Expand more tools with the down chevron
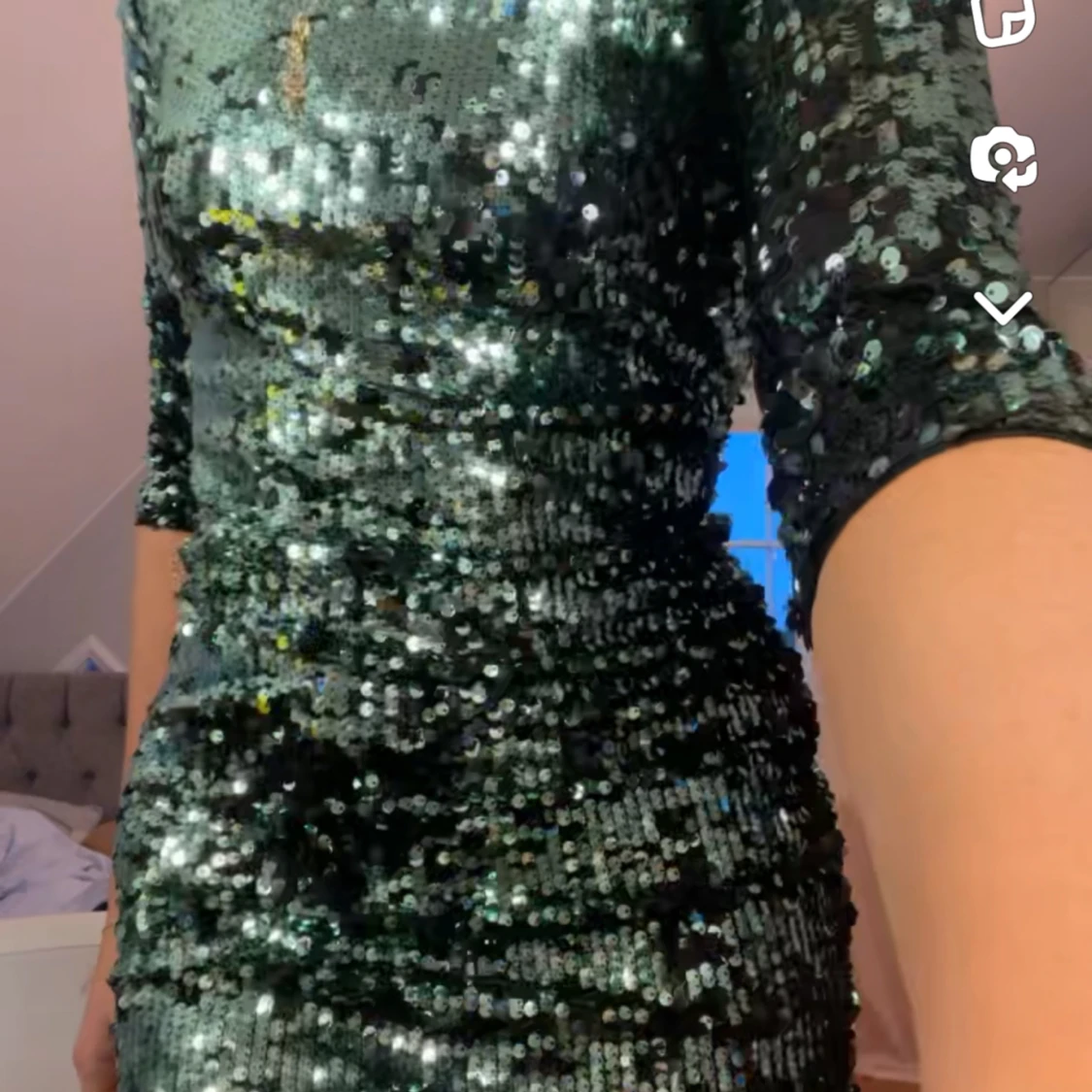Screen dimensions: 1092x1092 point(1003,309)
